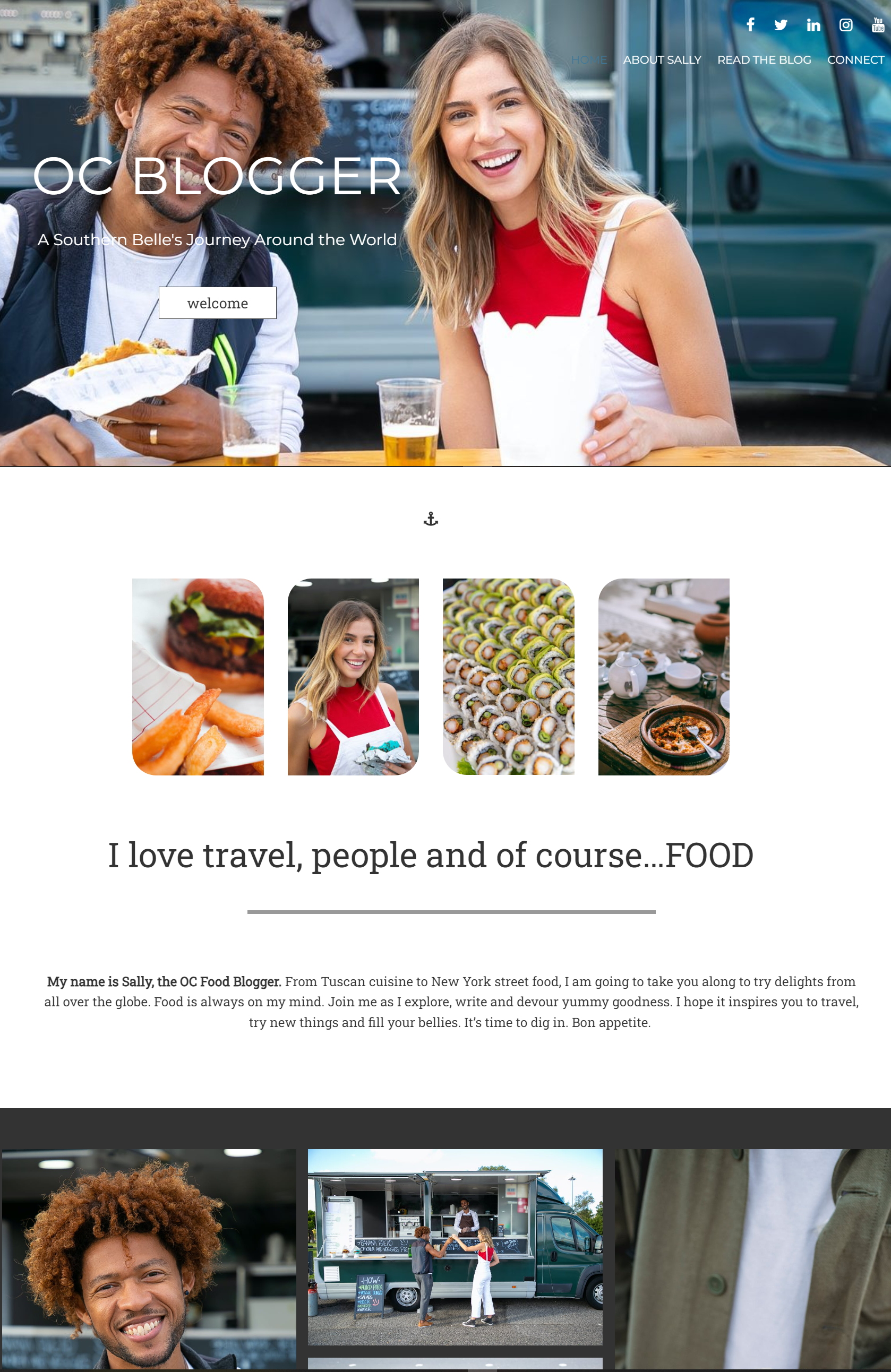The height and width of the screenshot is (1372, 891).
Task: Go to the Home page
Action: point(588,60)
